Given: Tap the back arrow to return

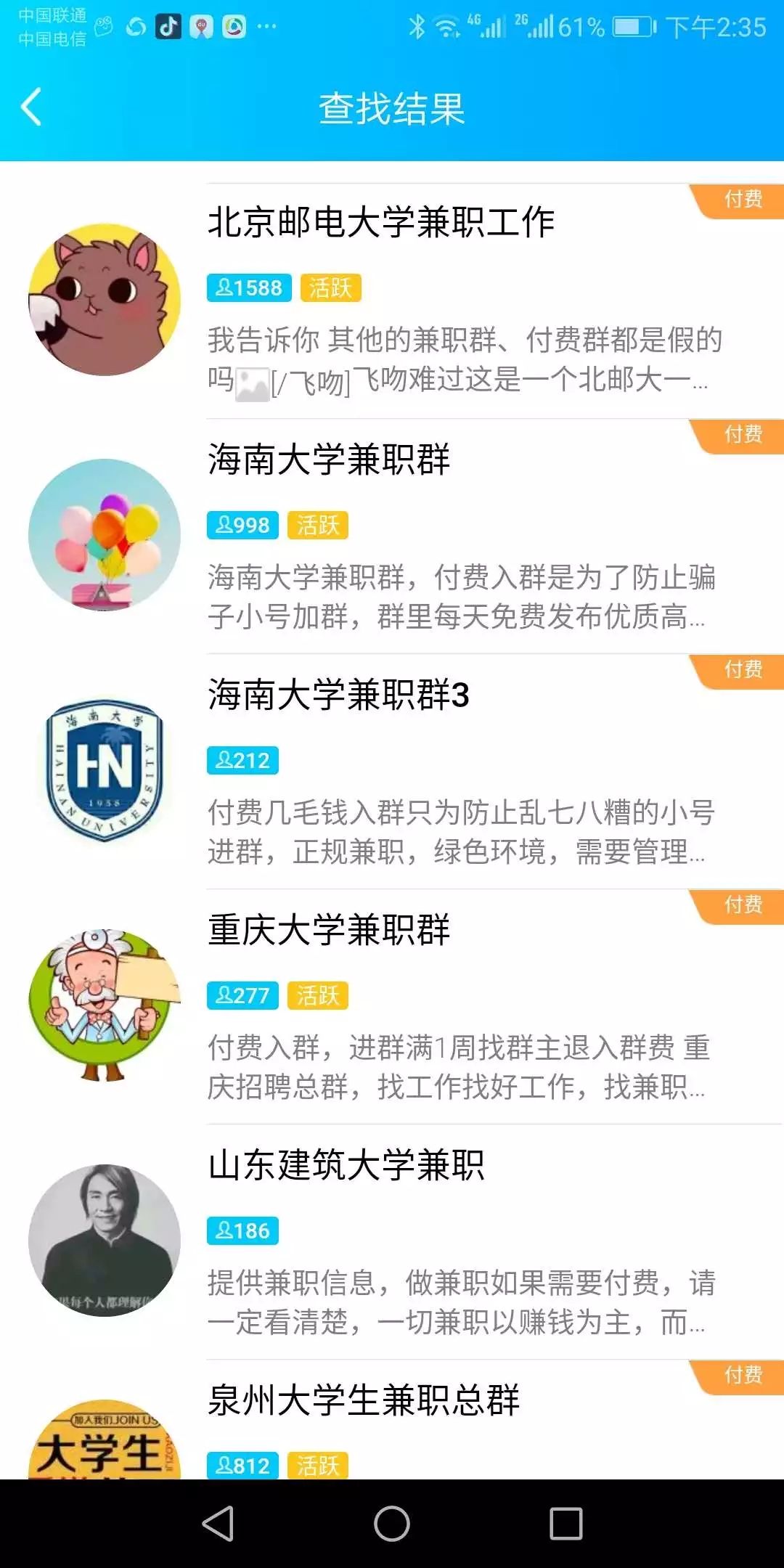Looking at the screenshot, I should 30,106.
